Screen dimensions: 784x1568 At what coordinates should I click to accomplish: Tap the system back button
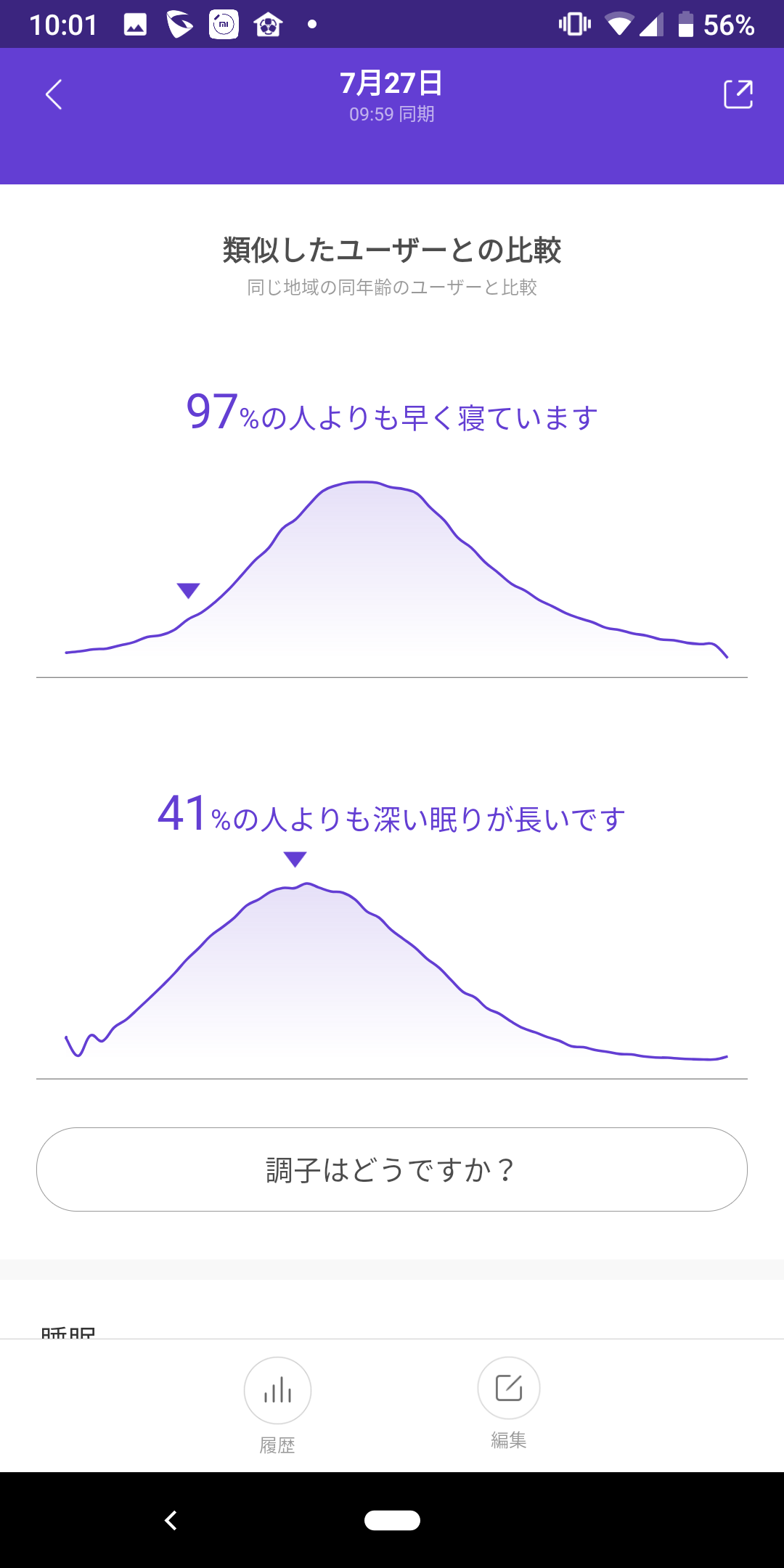coord(171,1520)
